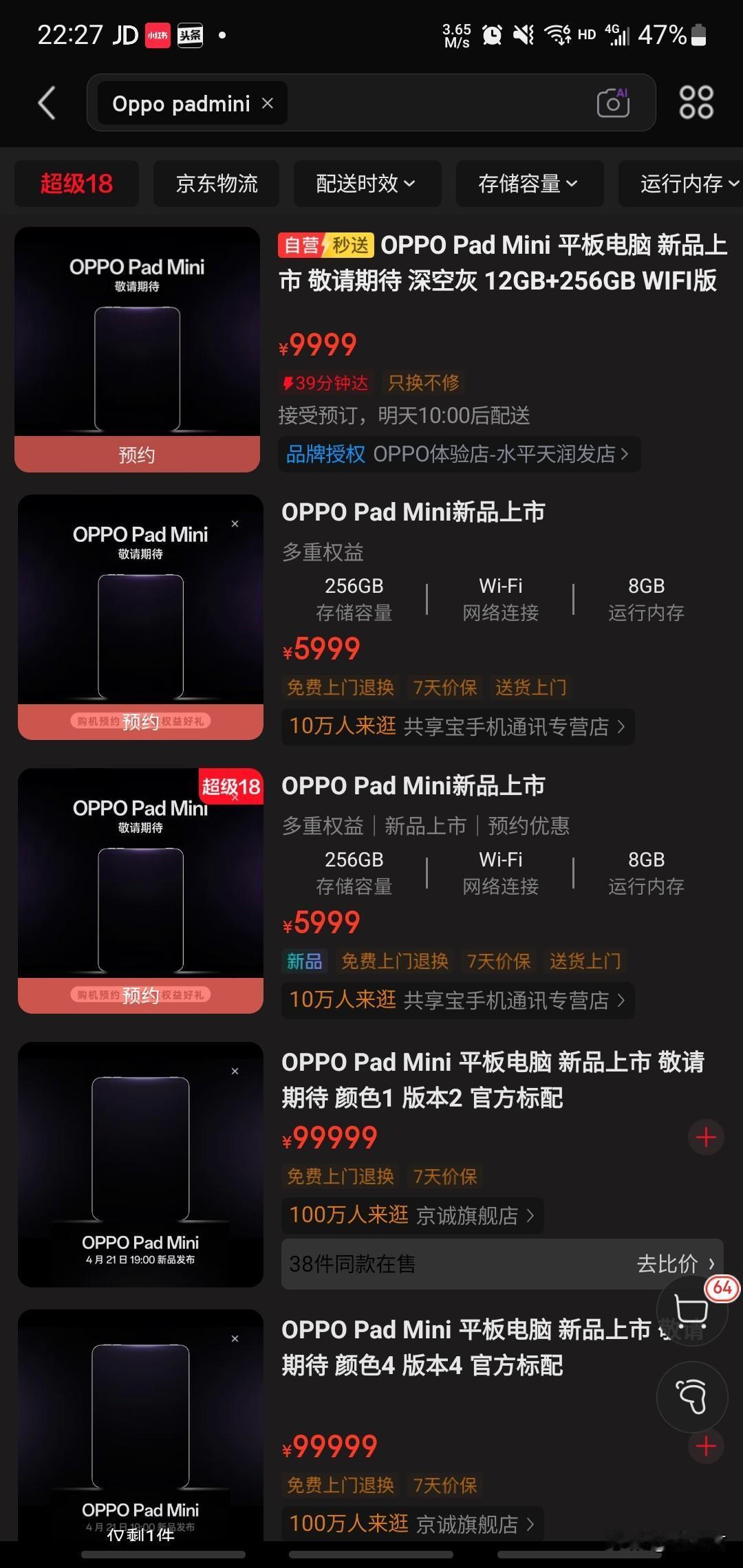Expand the 存储容量 storage capacity filter
743x1568 pixels.
pos(528,184)
